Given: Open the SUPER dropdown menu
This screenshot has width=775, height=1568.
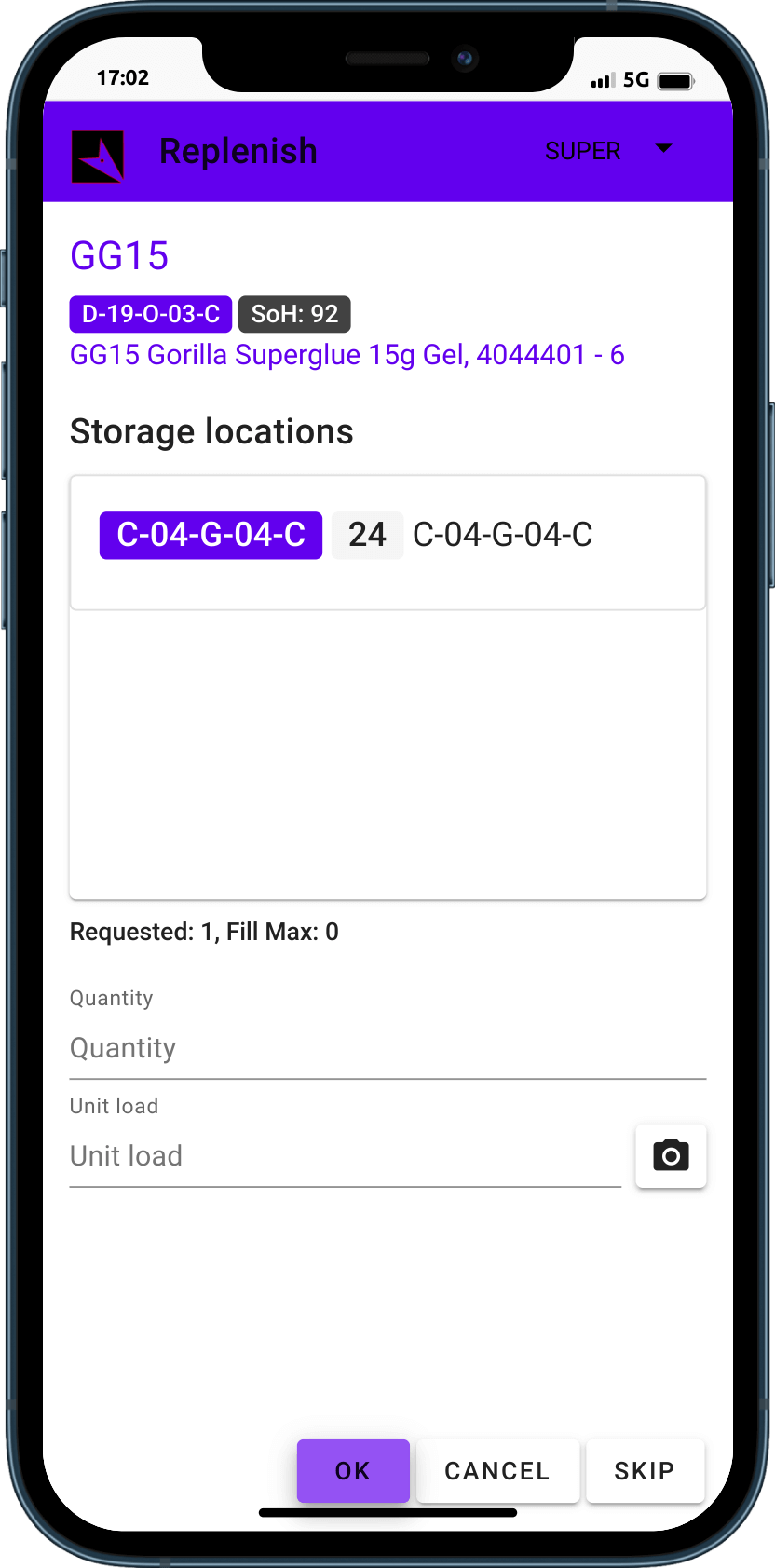Looking at the screenshot, I should point(609,151).
